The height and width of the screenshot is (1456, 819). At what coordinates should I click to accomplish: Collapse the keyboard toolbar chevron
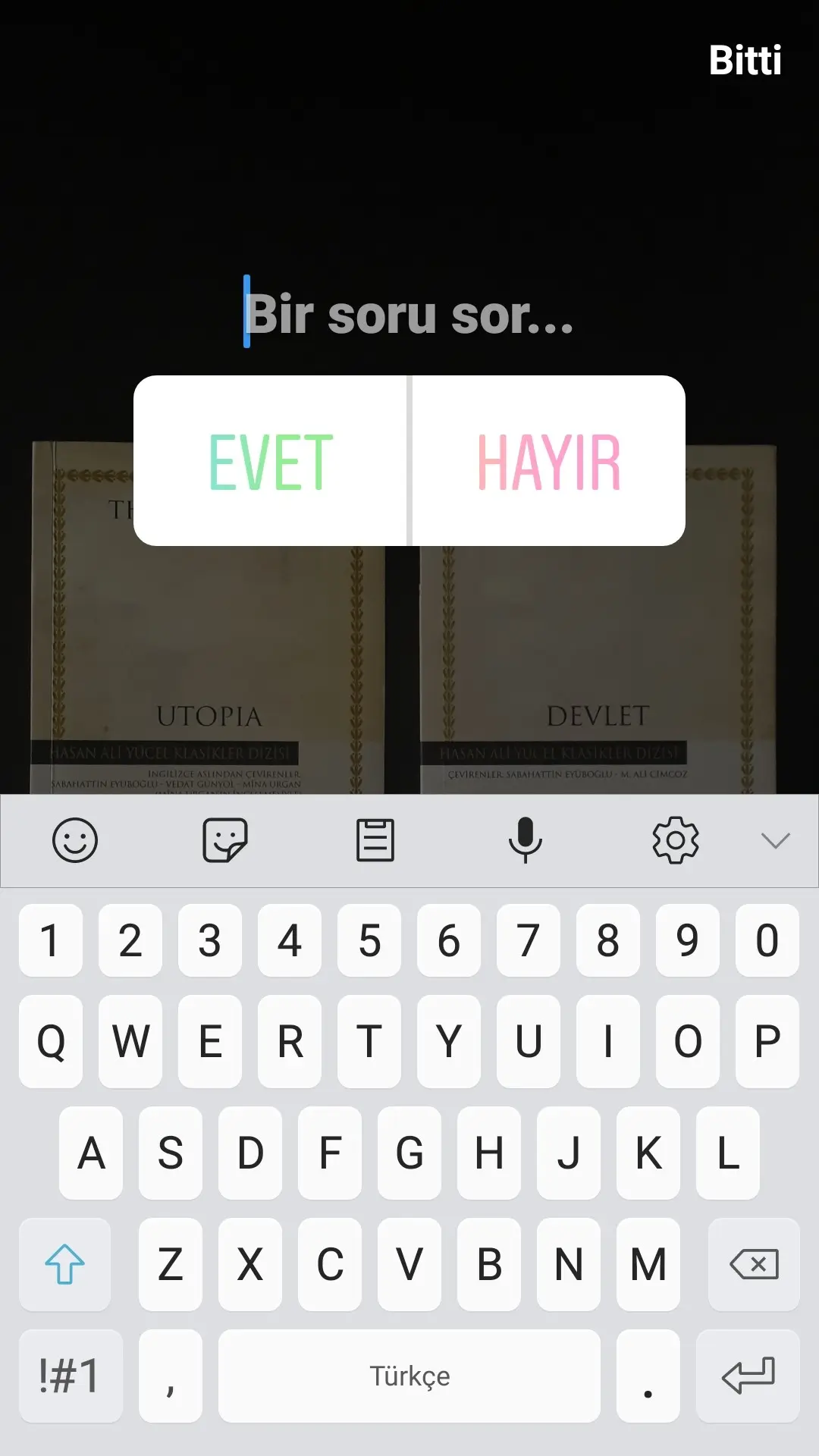(x=775, y=840)
